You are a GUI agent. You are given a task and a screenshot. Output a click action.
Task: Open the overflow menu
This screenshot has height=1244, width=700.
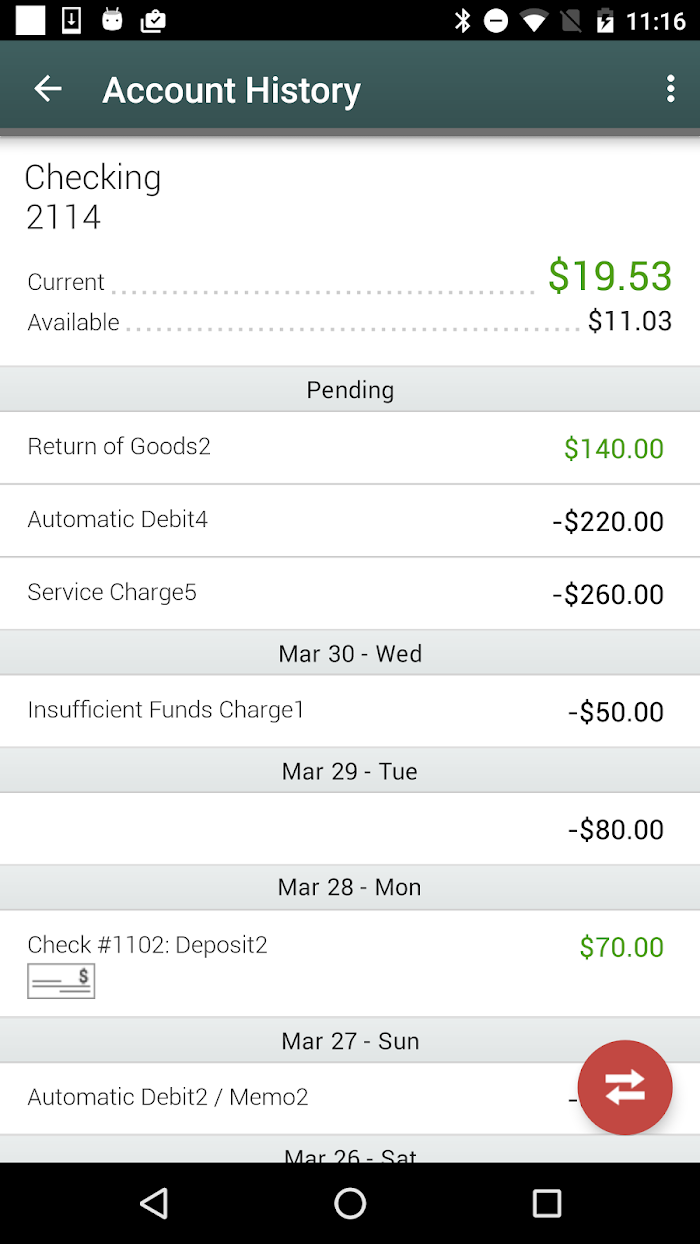pos(670,89)
